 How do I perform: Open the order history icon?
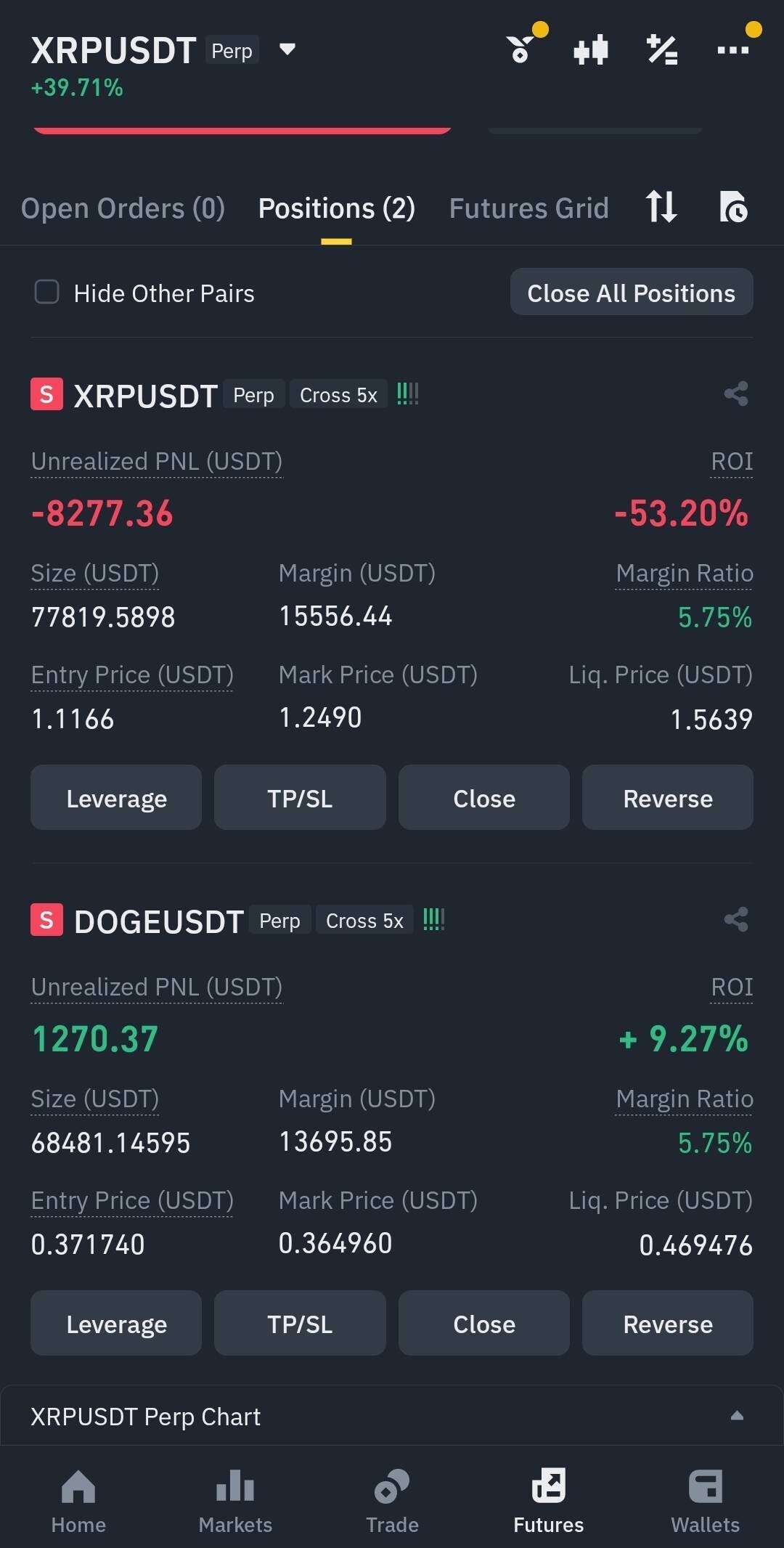(x=733, y=207)
